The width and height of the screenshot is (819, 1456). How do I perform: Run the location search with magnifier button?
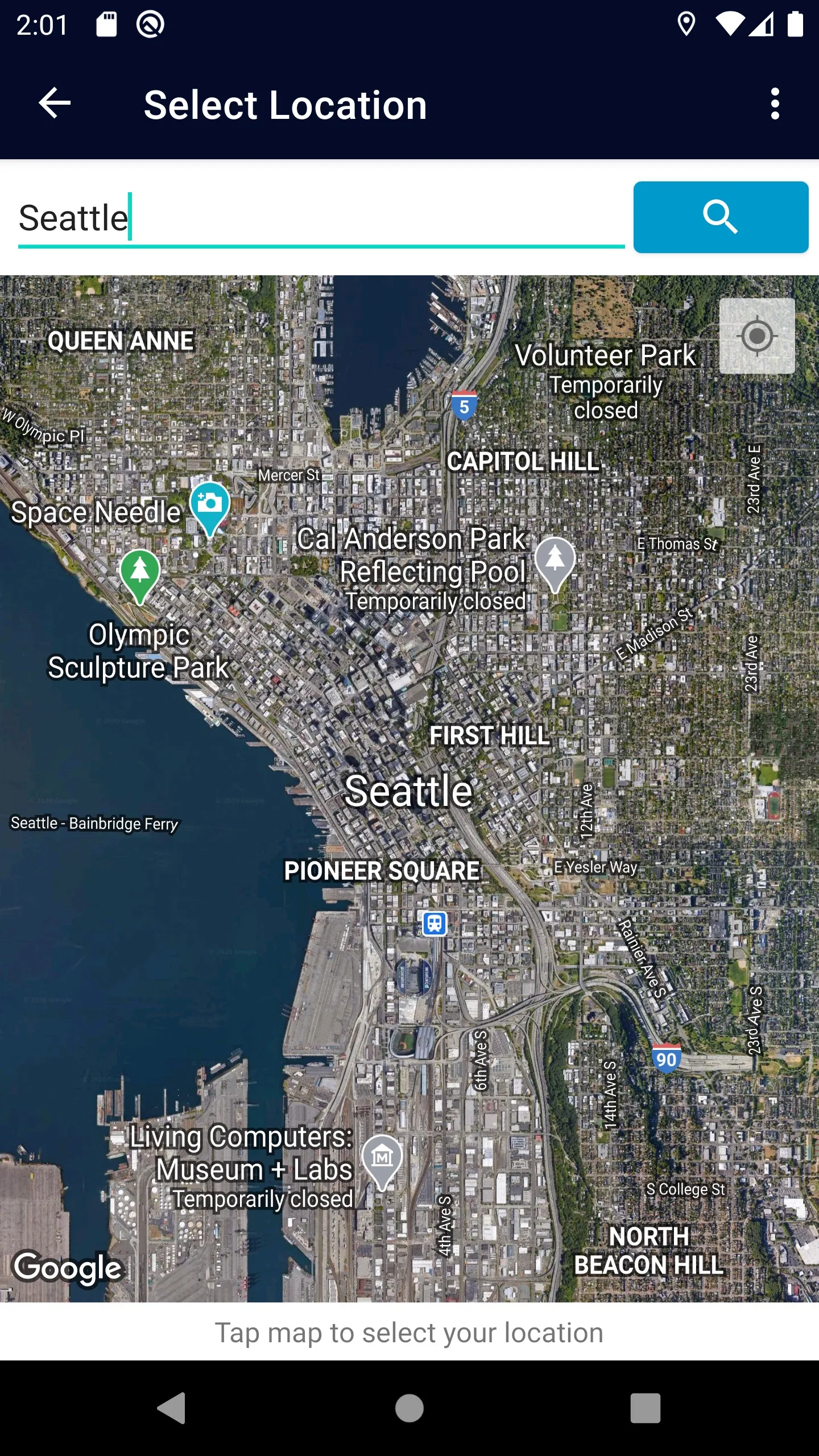[x=721, y=217]
